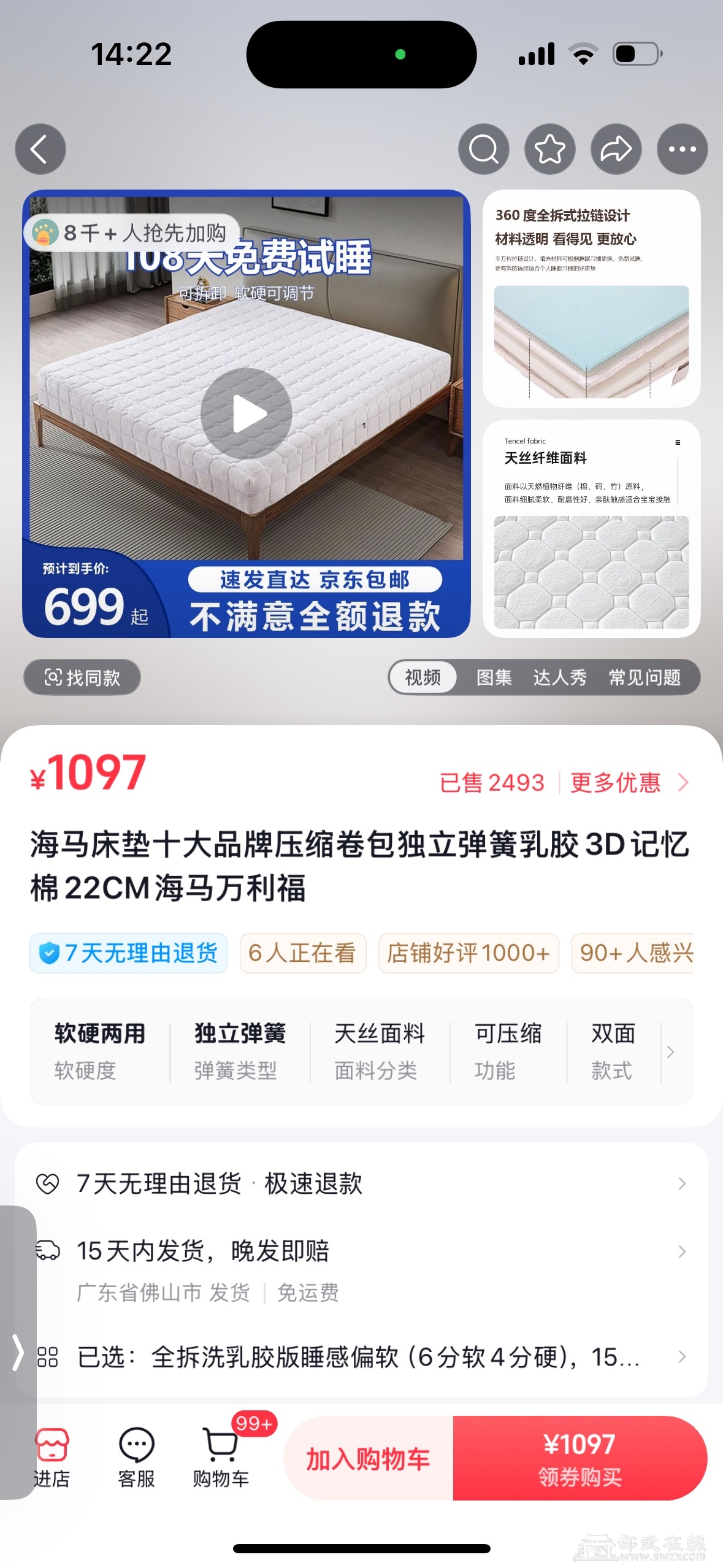Favorite this product with the star
The width and height of the screenshot is (723, 1568).
549,150
